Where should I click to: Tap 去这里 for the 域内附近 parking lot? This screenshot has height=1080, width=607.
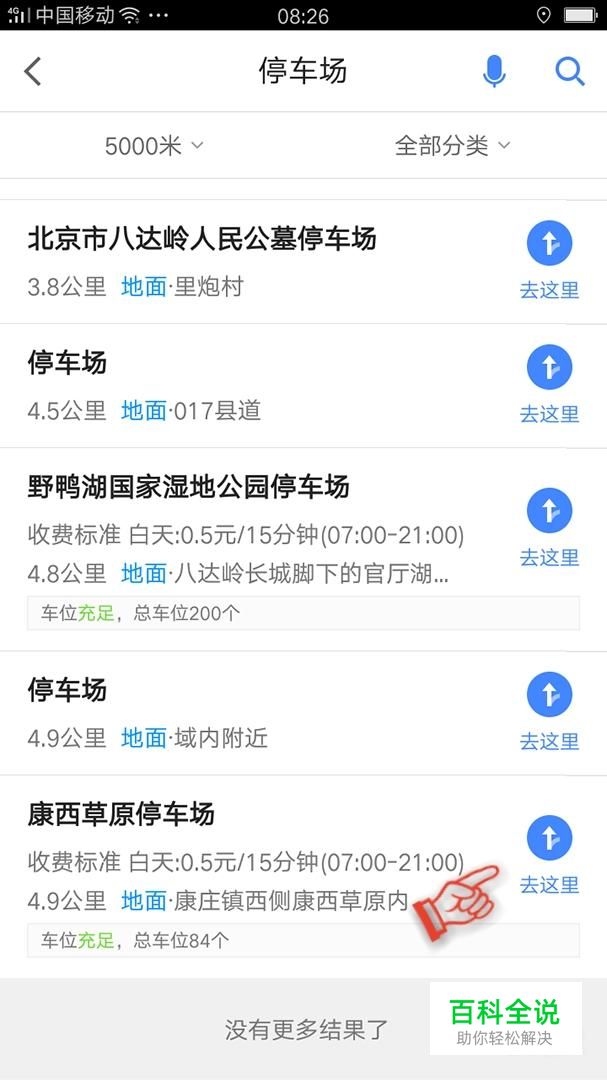549,711
